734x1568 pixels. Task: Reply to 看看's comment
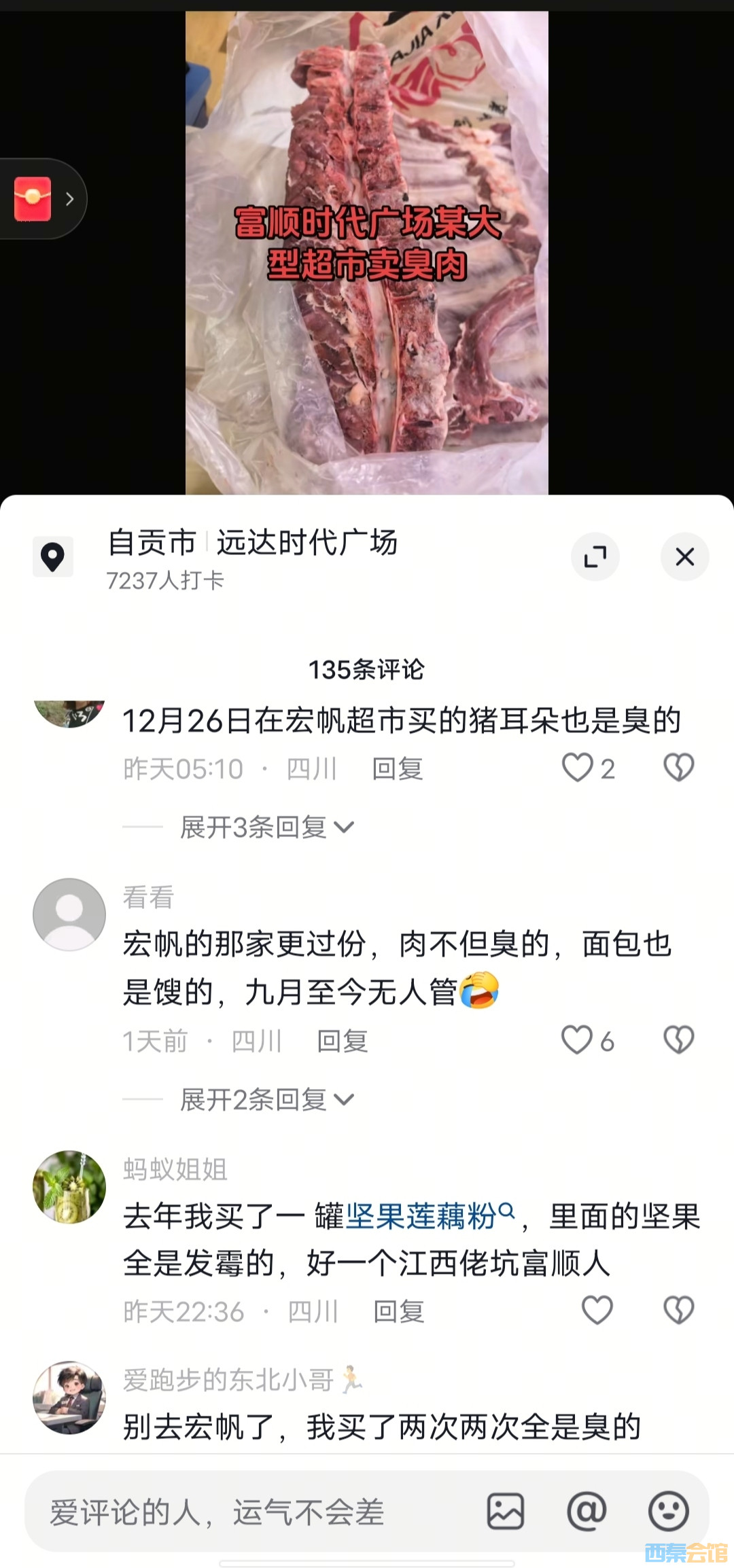pos(343,1041)
